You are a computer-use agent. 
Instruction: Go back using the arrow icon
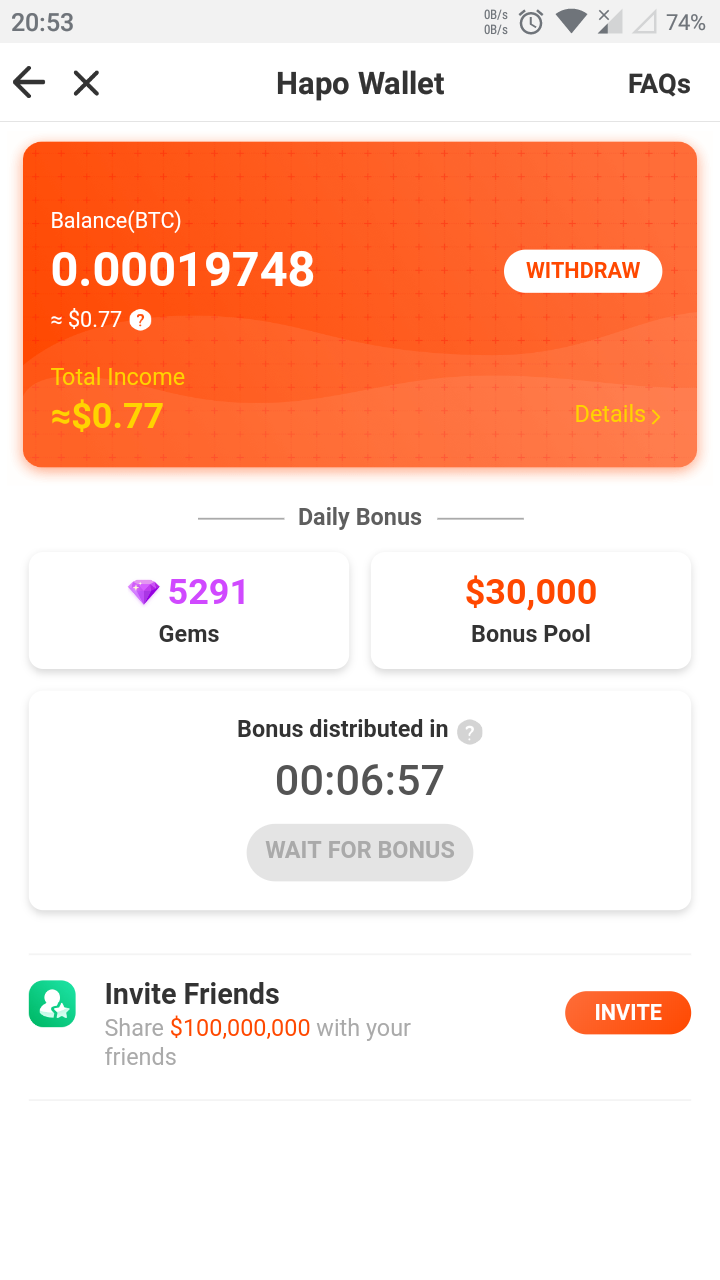coord(29,83)
